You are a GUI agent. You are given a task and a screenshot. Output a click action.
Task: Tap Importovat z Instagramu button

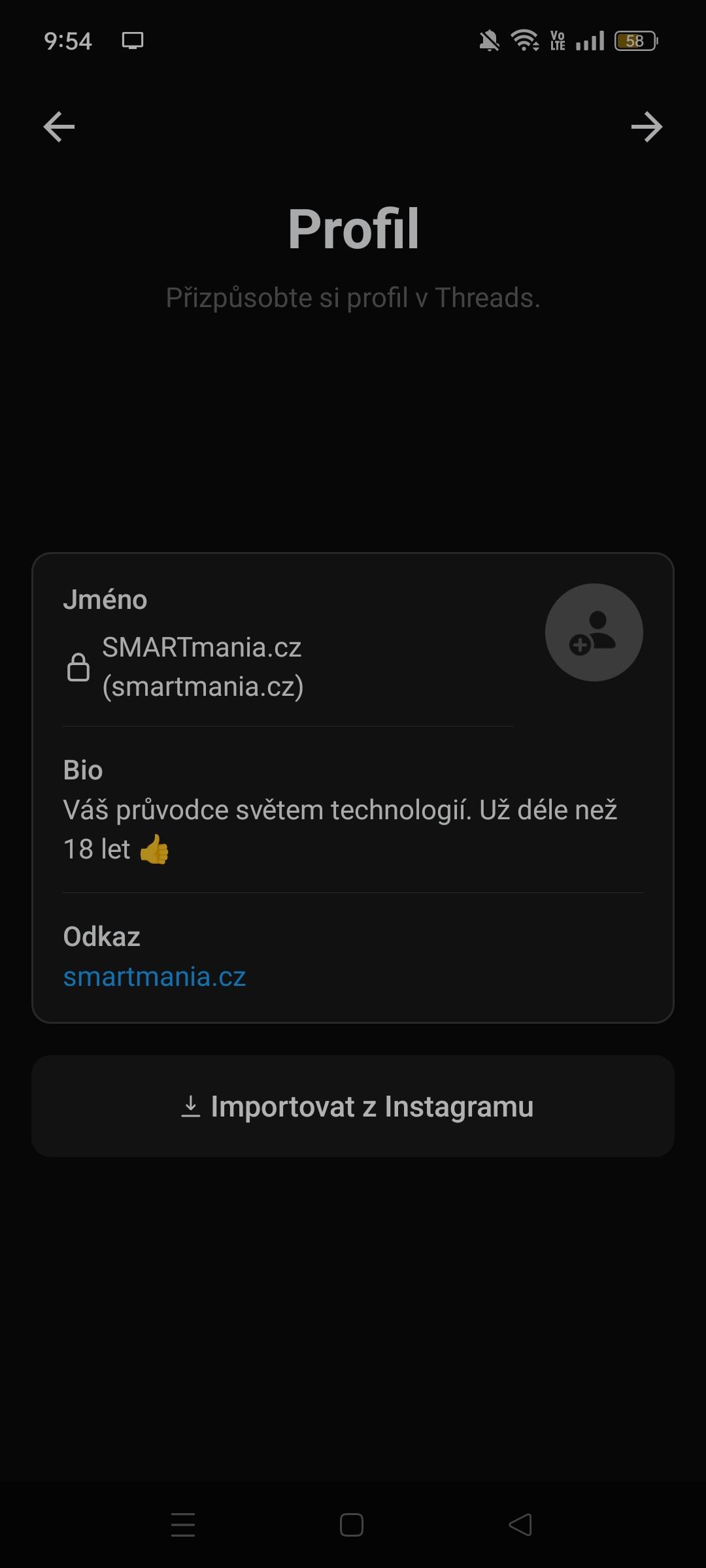pos(353,1106)
